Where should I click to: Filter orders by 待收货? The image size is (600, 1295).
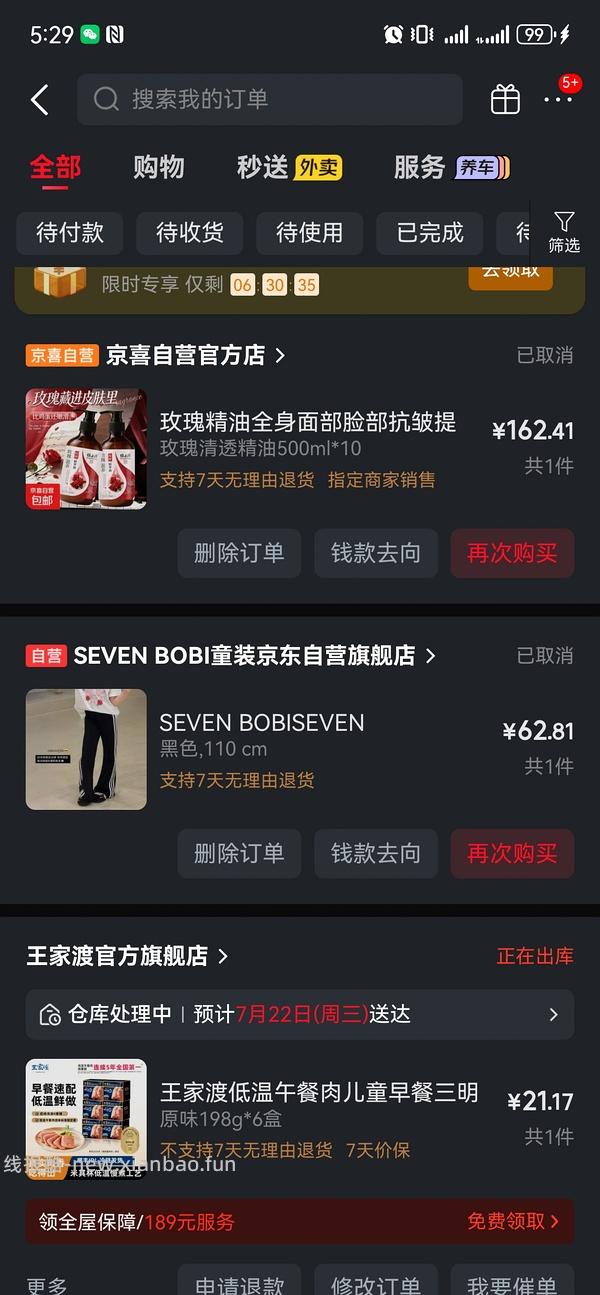coord(190,233)
